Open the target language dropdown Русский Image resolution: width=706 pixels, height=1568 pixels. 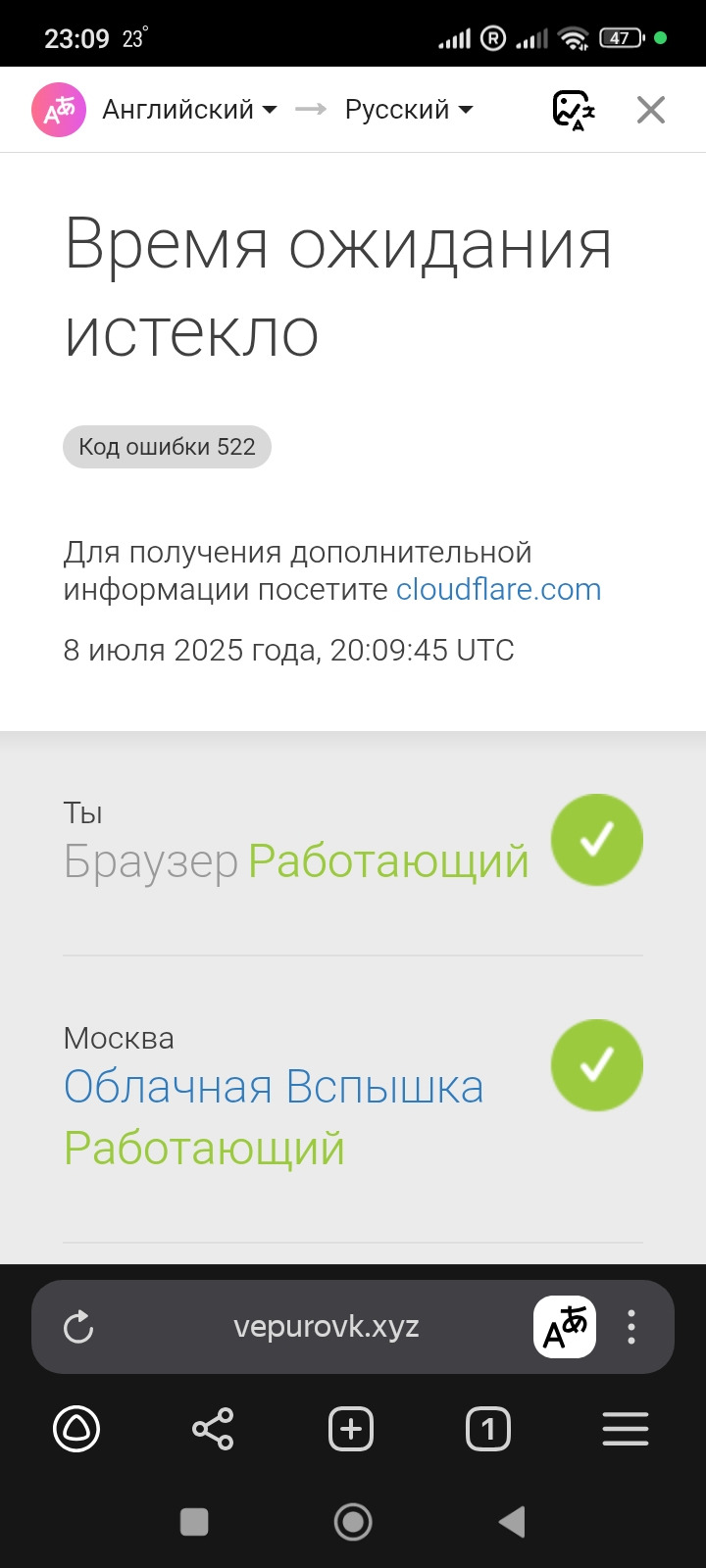coord(408,110)
